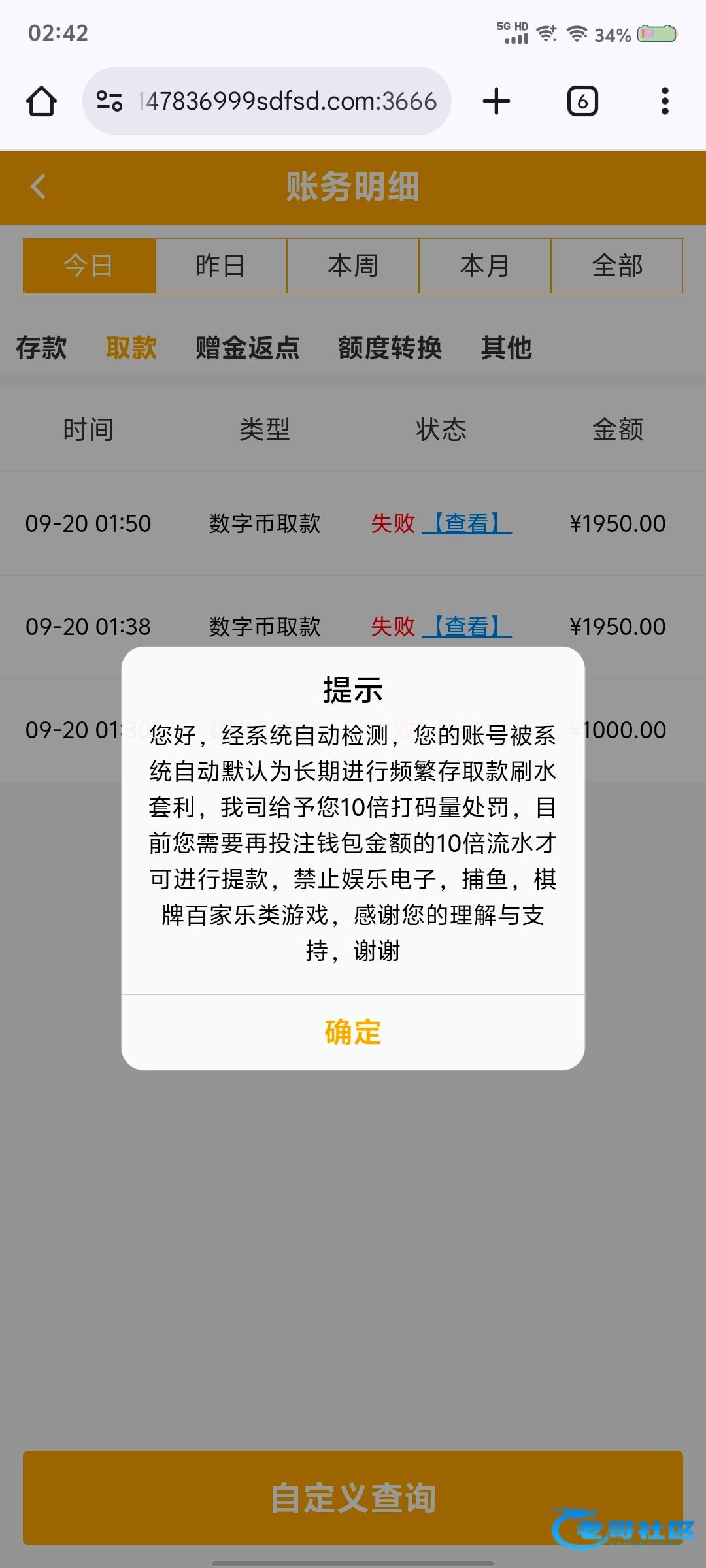Switch to the 昨日 filter
Viewport: 706px width, 1568px height.
(221, 266)
